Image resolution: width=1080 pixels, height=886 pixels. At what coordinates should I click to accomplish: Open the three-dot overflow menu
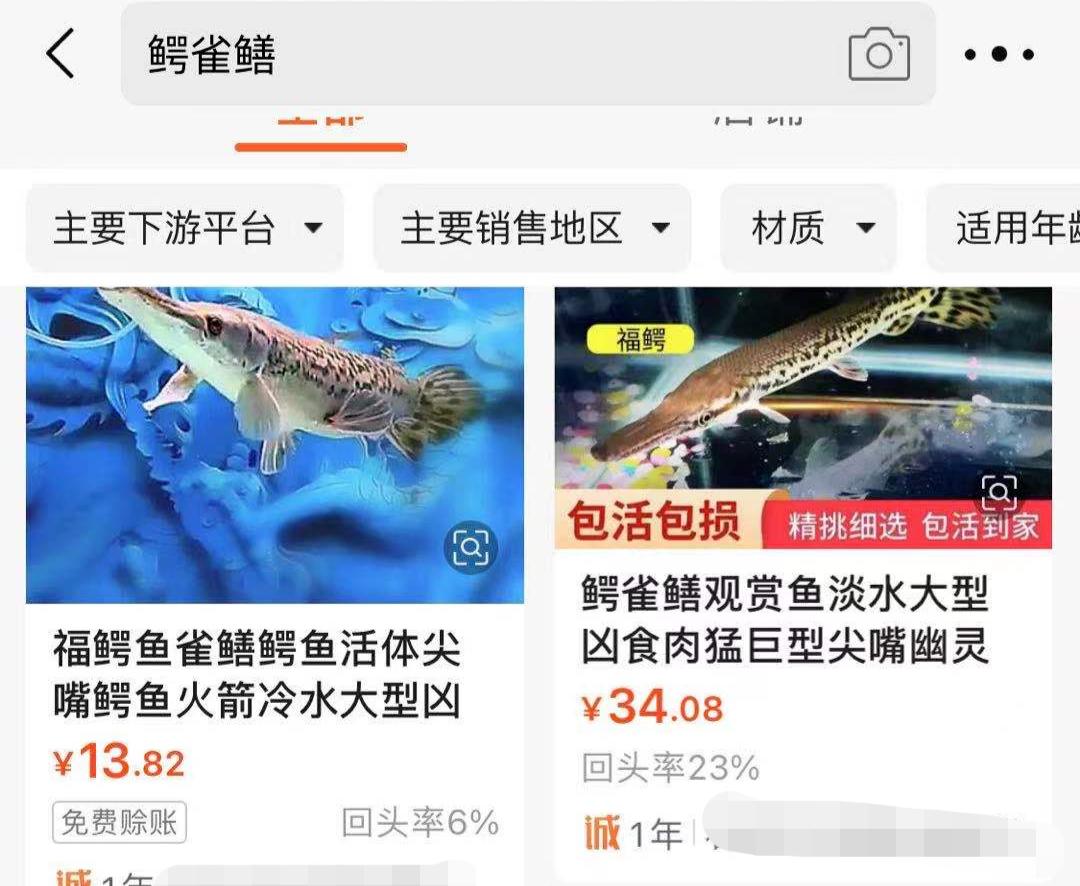[x=999, y=55]
